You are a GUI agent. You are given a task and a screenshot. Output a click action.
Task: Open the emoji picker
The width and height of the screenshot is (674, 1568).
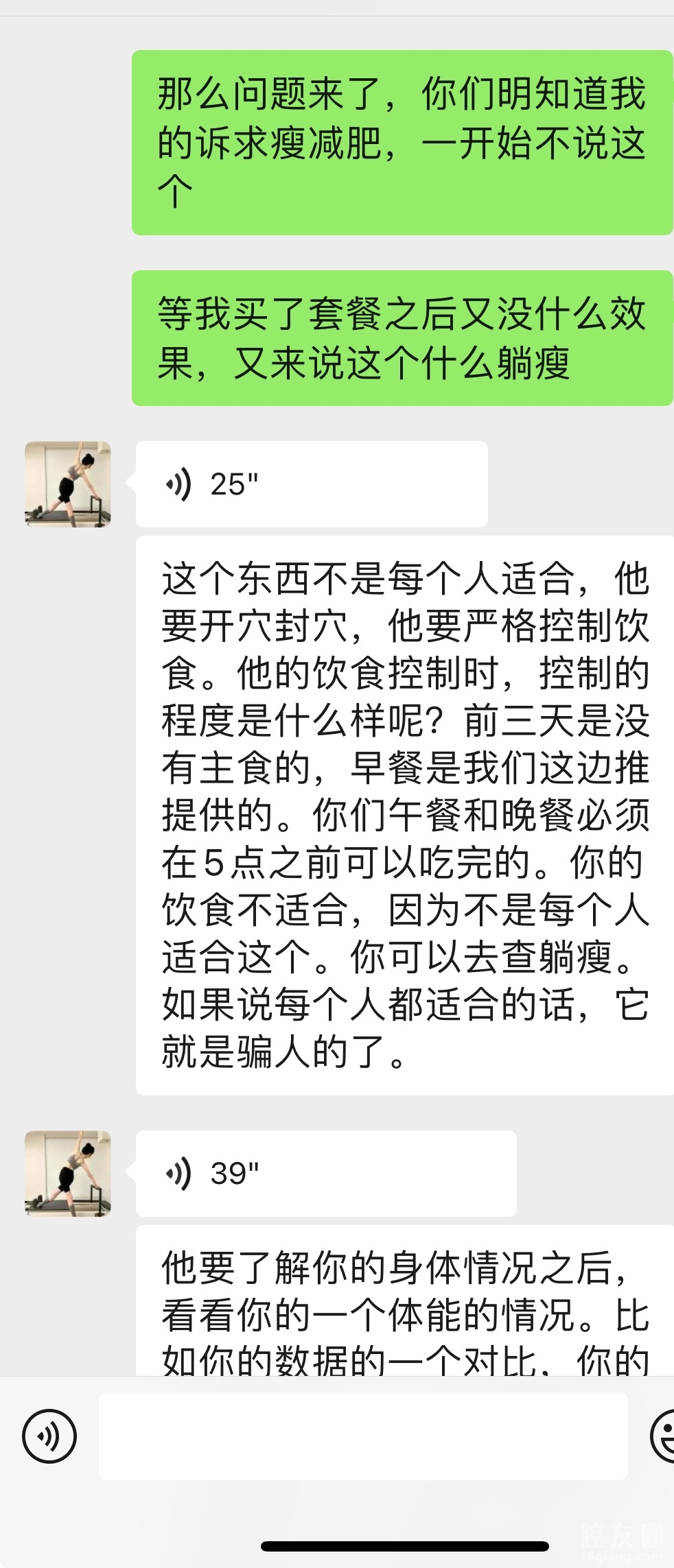pos(663,1436)
